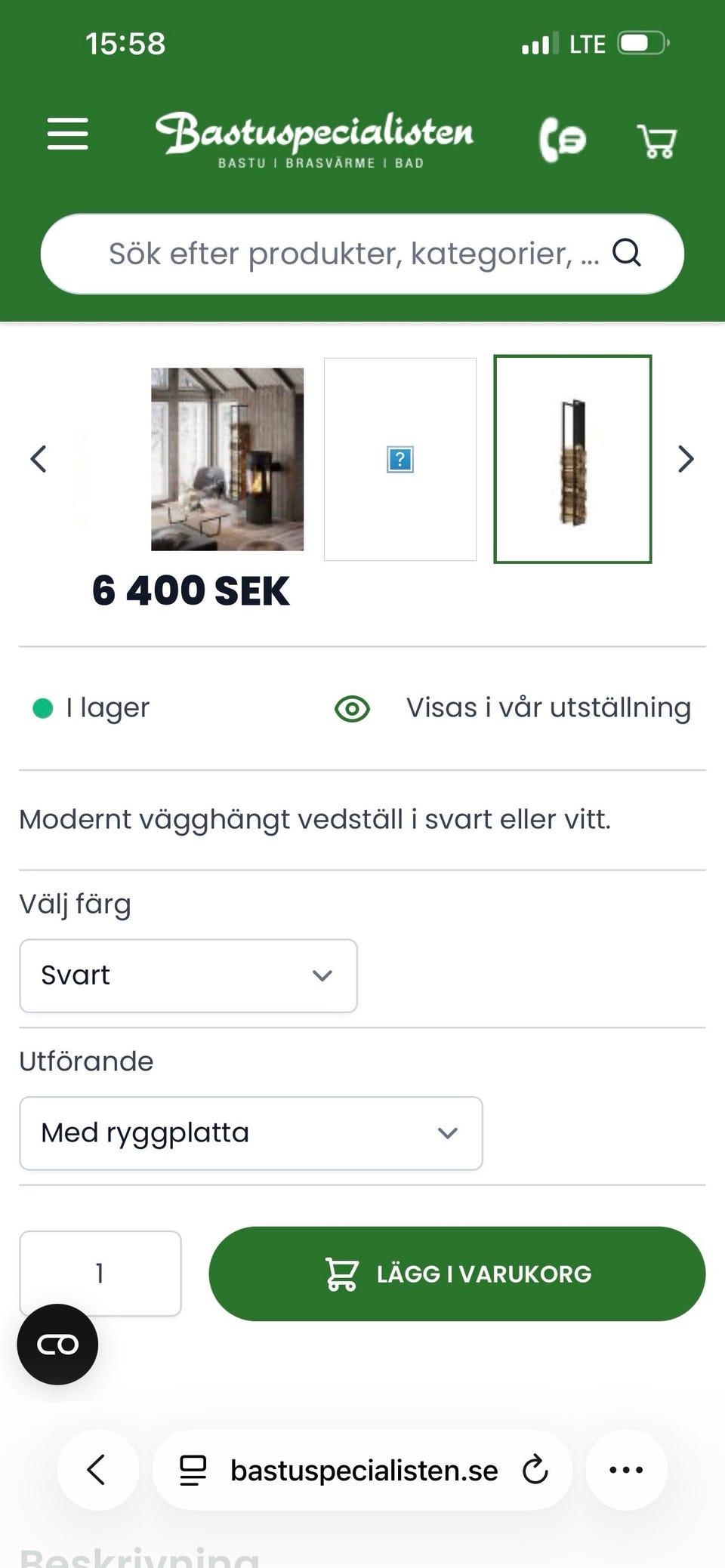The height and width of the screenshot is (1568, 725).
Task: Open the hamburger menu
Action: pyautogui.click(x=68, y=134)
